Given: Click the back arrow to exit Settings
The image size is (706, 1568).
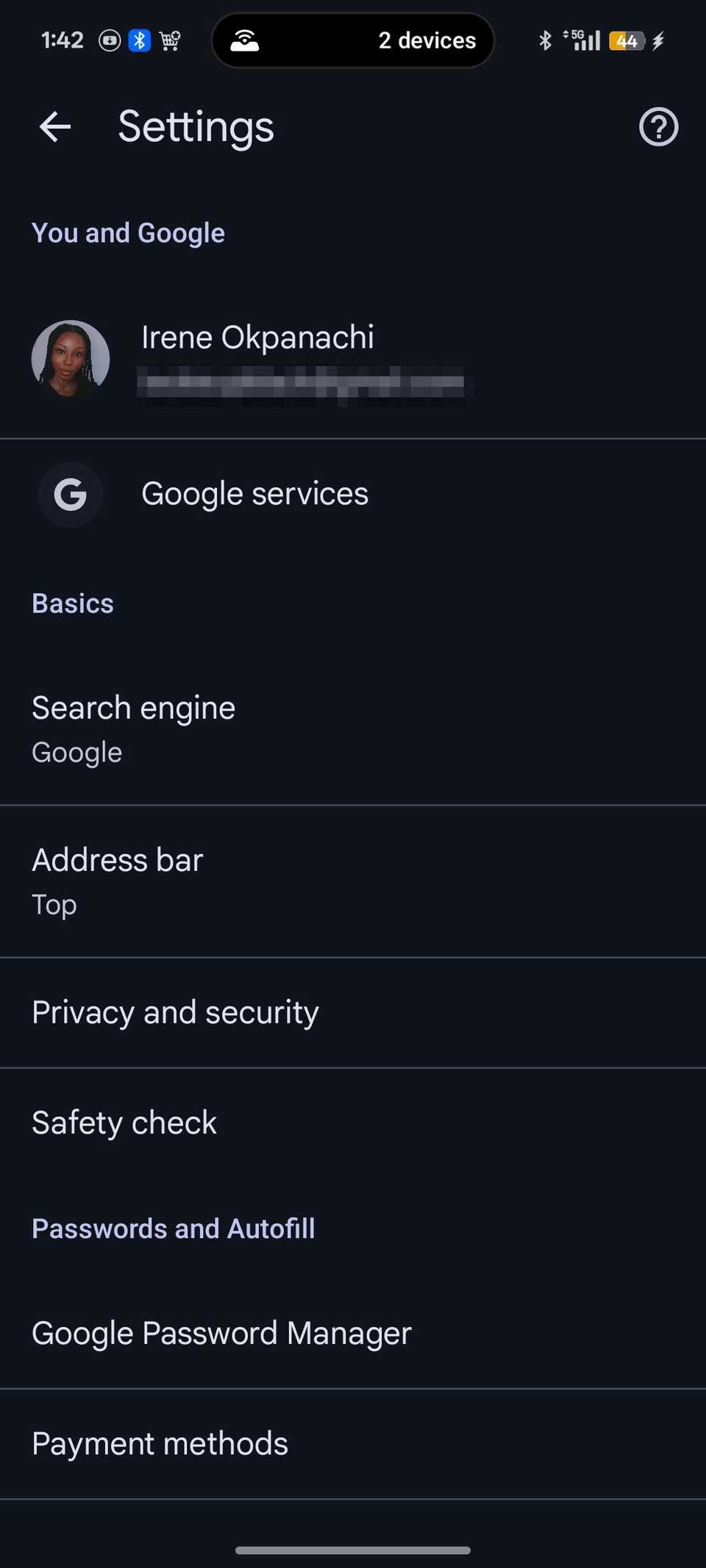Looking at the screenshot, I should click(54, 126).
